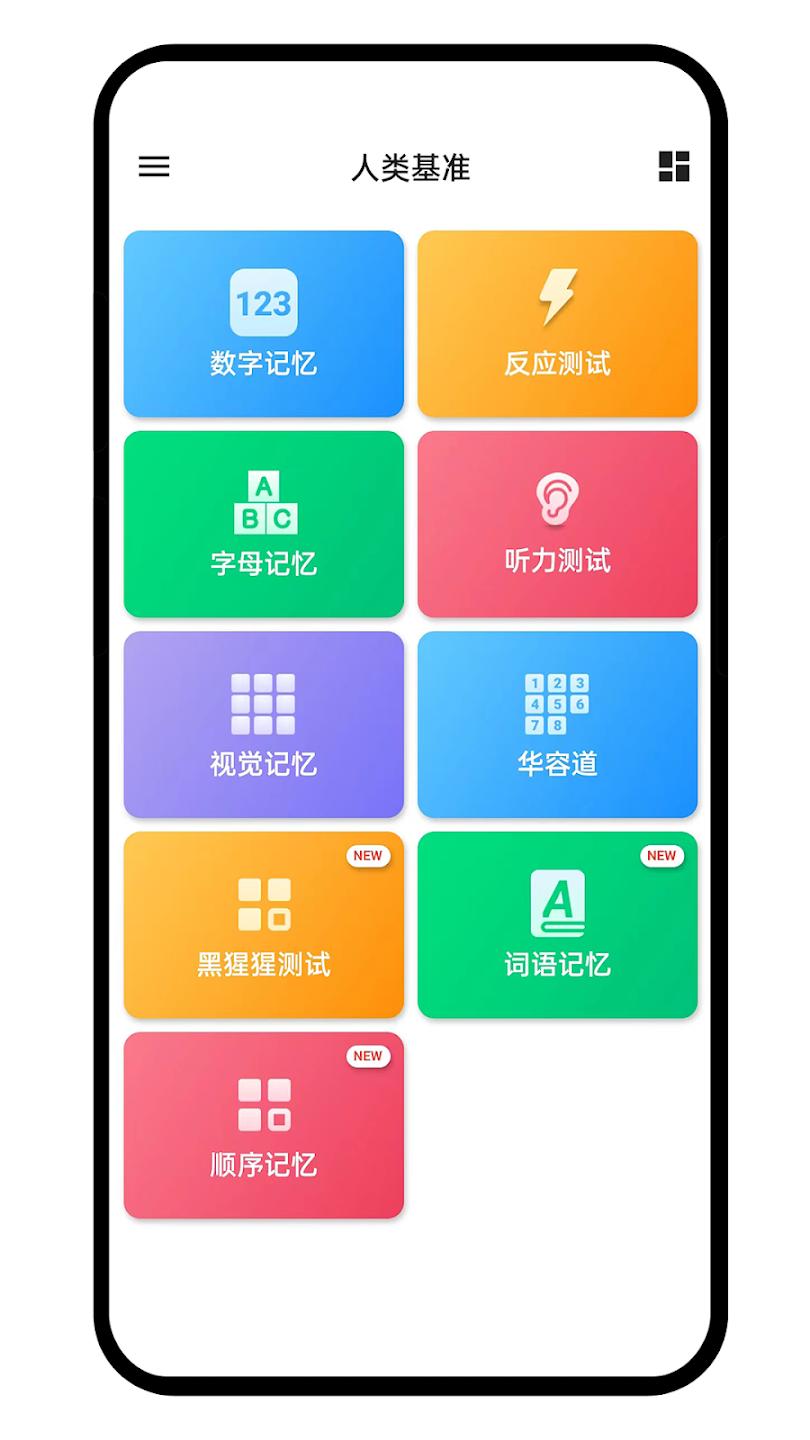Open the 顺序记忆 sequence memory card
The width and height of the screenshot is (810, 1440).
click(x=264, y=1125)
